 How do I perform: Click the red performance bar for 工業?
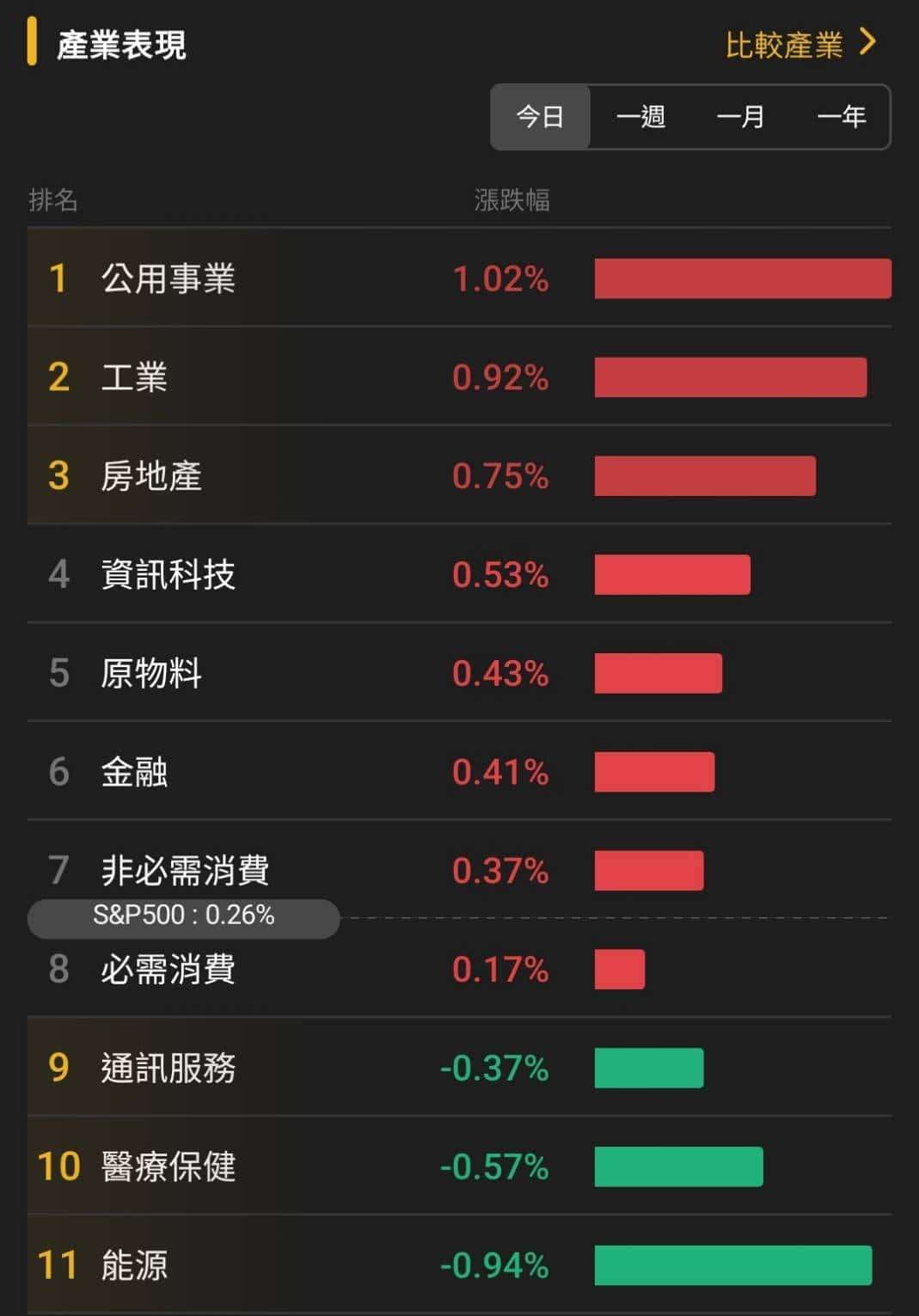[x=731, y=377]
